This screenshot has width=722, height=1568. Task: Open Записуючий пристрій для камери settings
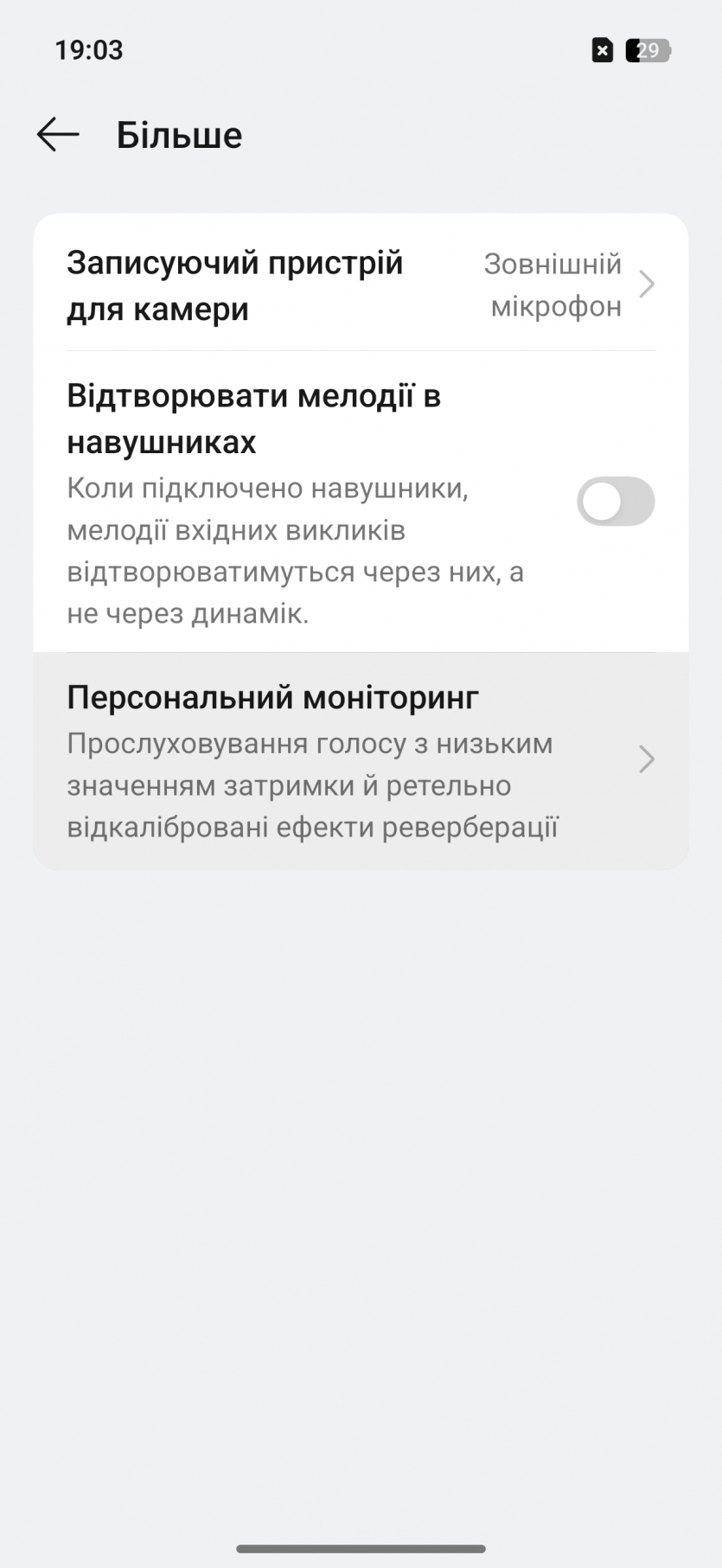[x=361, y=285]
